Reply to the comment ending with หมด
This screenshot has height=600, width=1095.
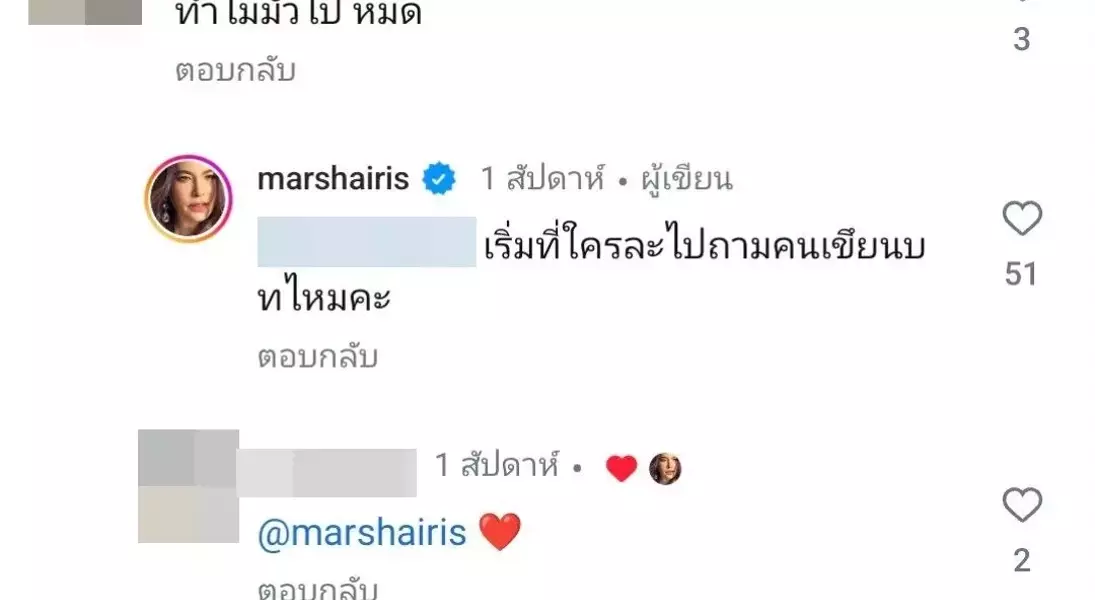click(x=235, y=72)
